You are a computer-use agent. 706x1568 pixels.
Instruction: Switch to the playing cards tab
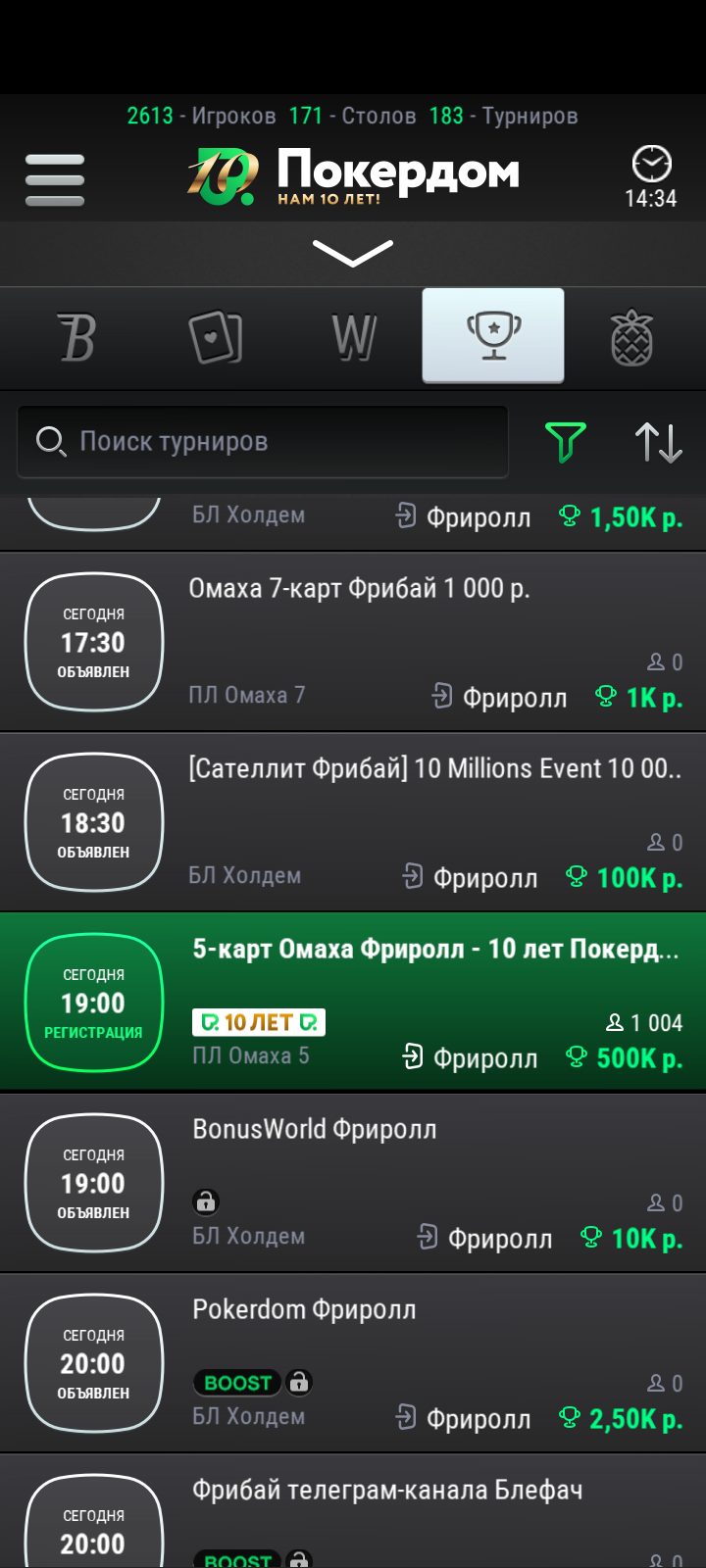(215, 338)
